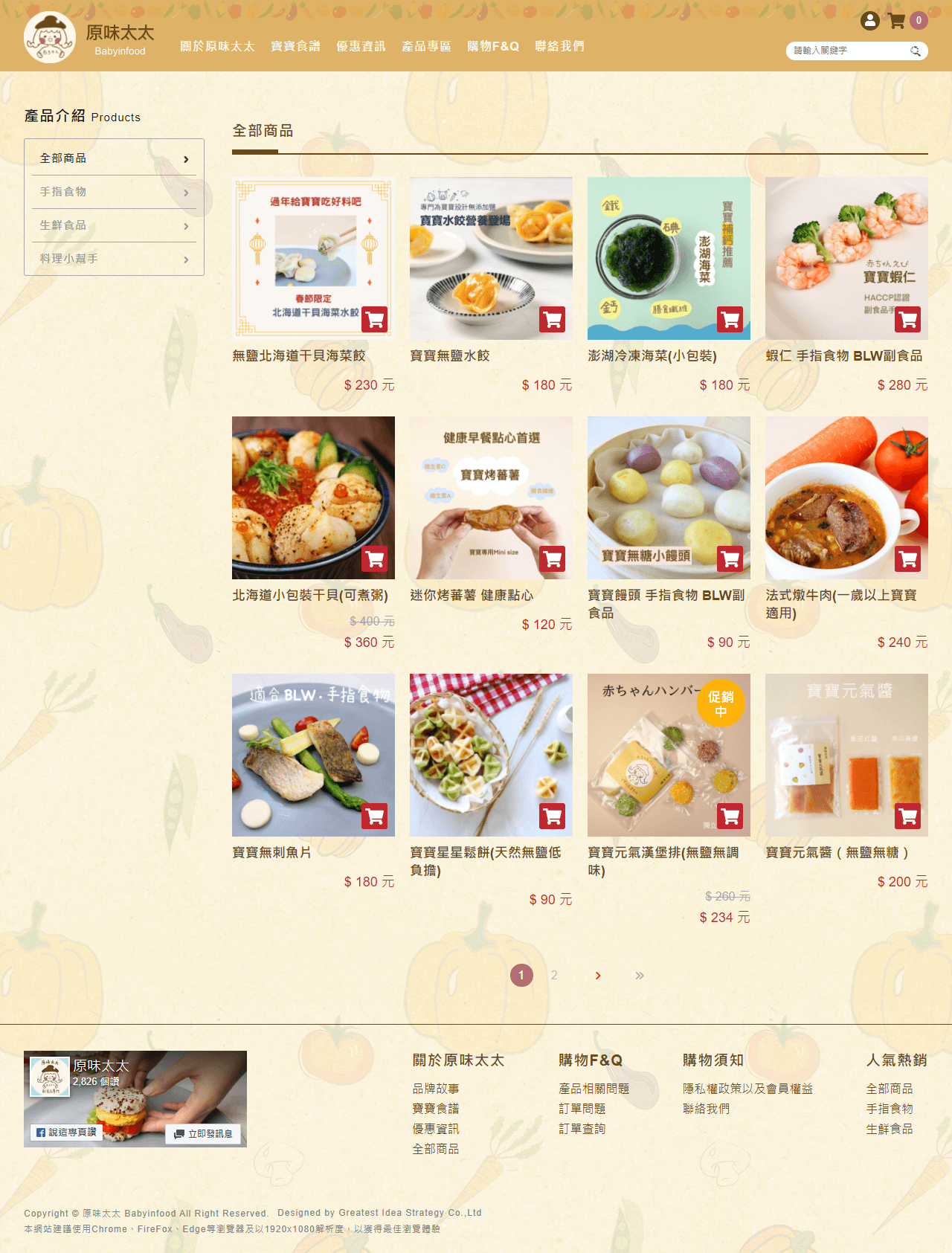The image size is (952, 1253).
Task: Go to page 2 of products
Action: click(x=554, y=976)
